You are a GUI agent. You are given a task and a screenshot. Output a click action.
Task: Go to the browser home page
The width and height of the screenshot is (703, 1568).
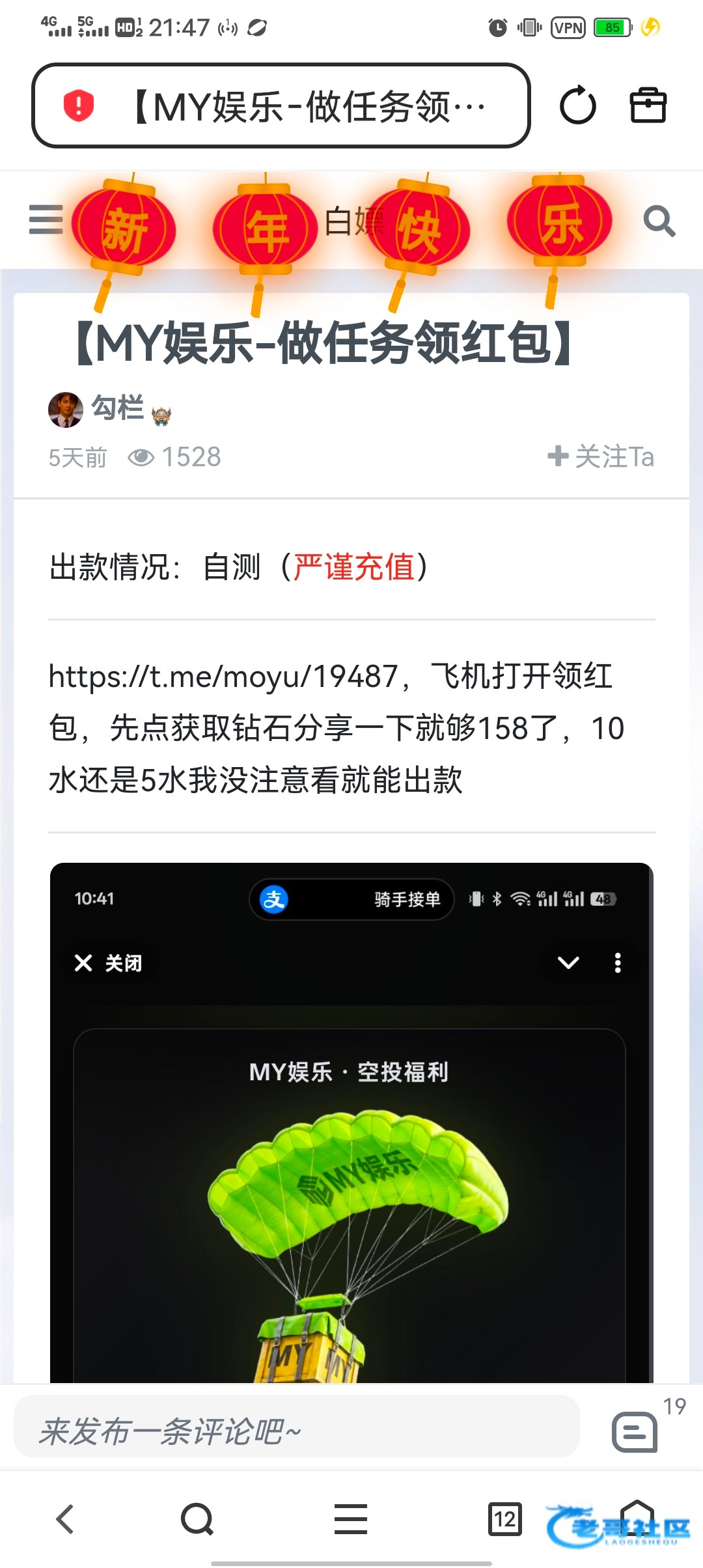click(x=637, y=1519)
